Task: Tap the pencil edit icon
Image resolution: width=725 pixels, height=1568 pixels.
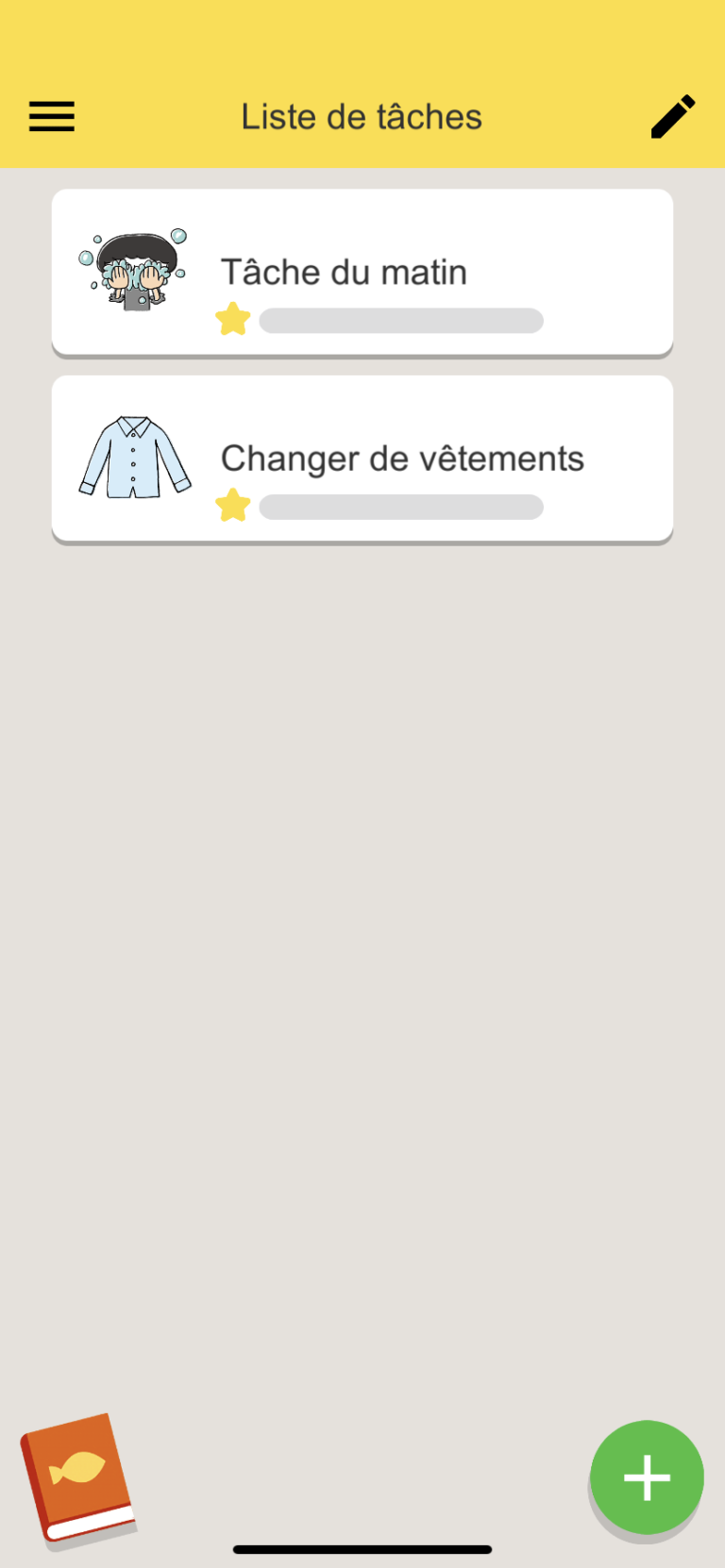Action: click(673, 117)
